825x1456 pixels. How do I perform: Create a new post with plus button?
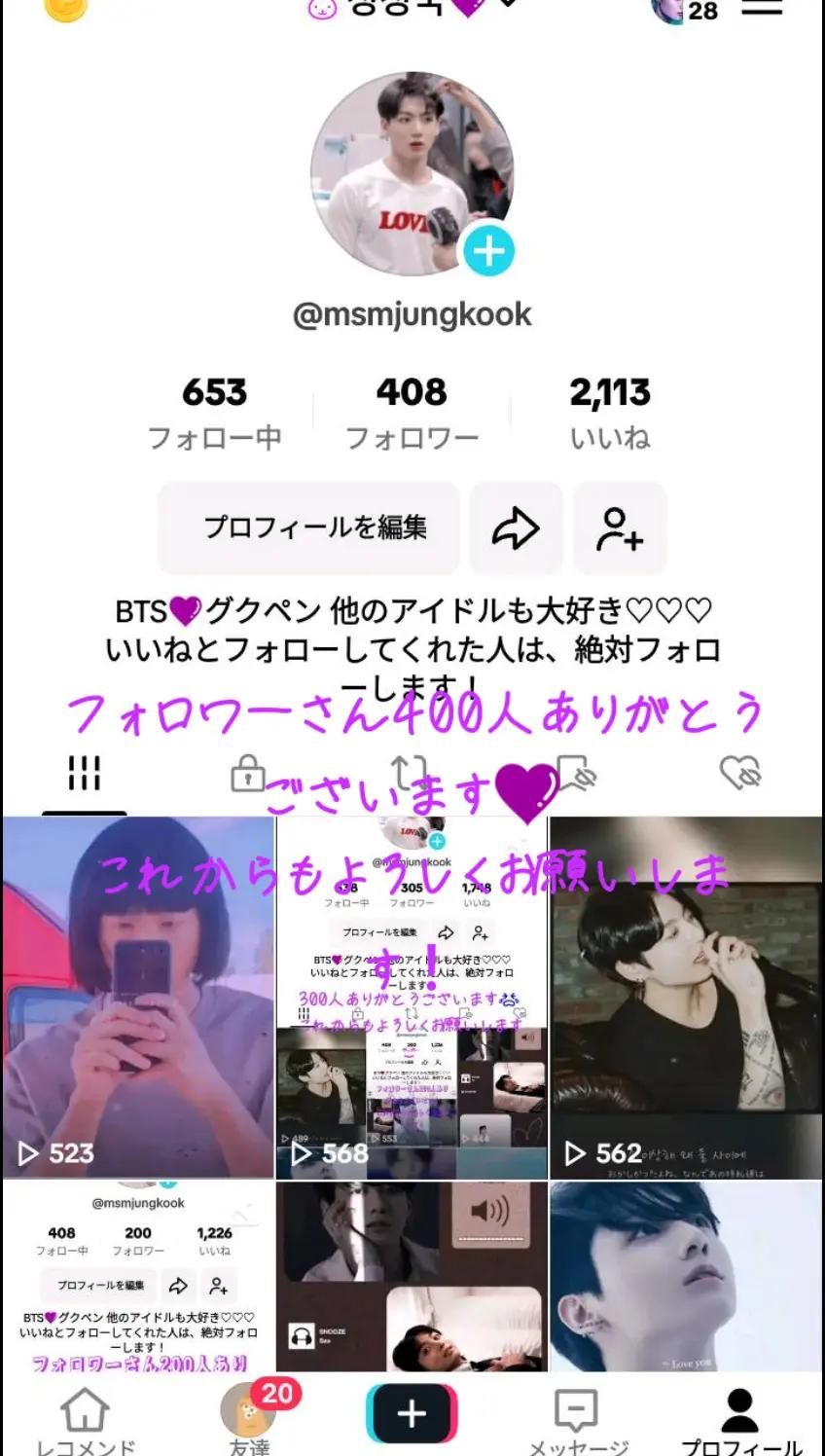[412, 1413]
